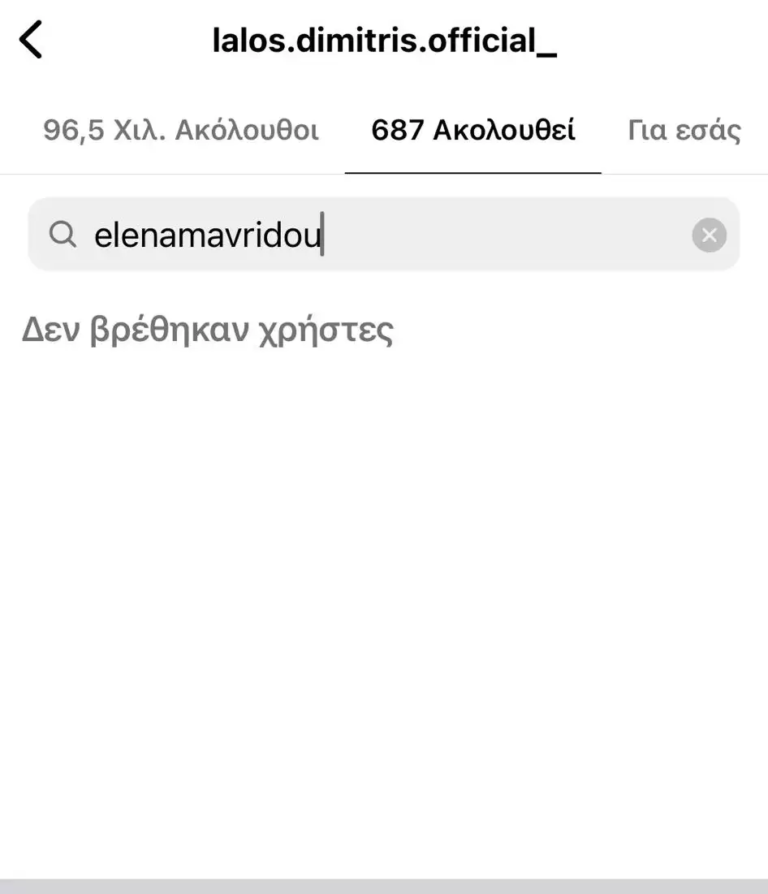Clear the search text with the X
Viewport: 768px width, 894px height.
click(709, 235)
